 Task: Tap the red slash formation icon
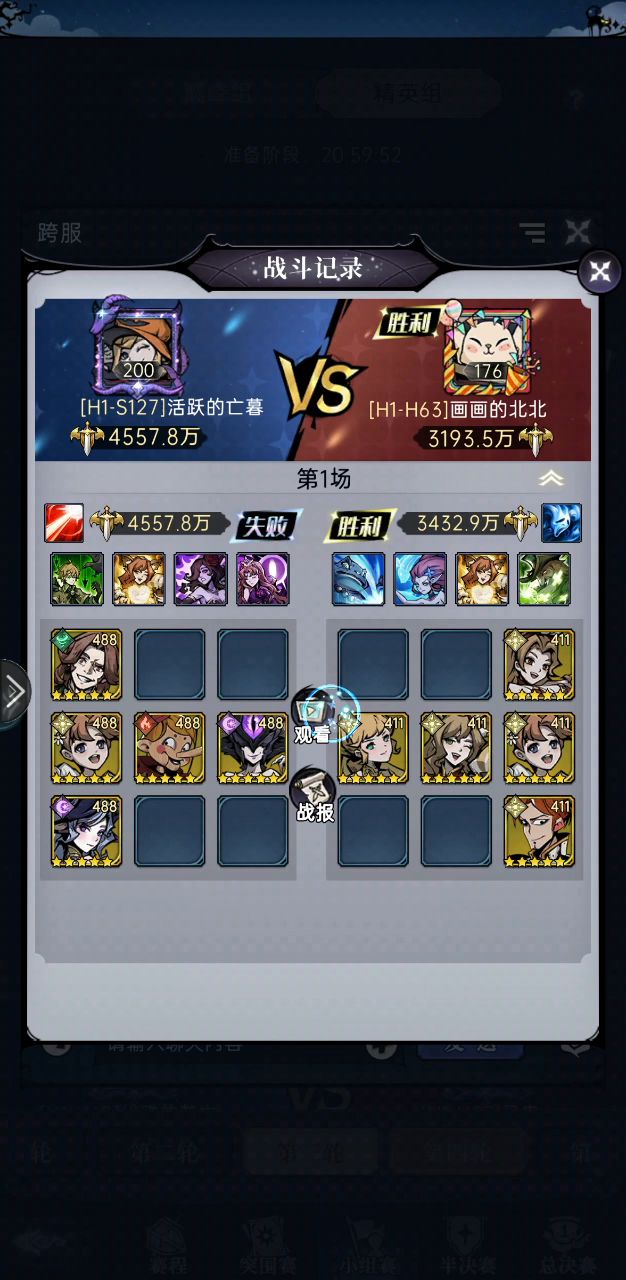coord(64,523)
